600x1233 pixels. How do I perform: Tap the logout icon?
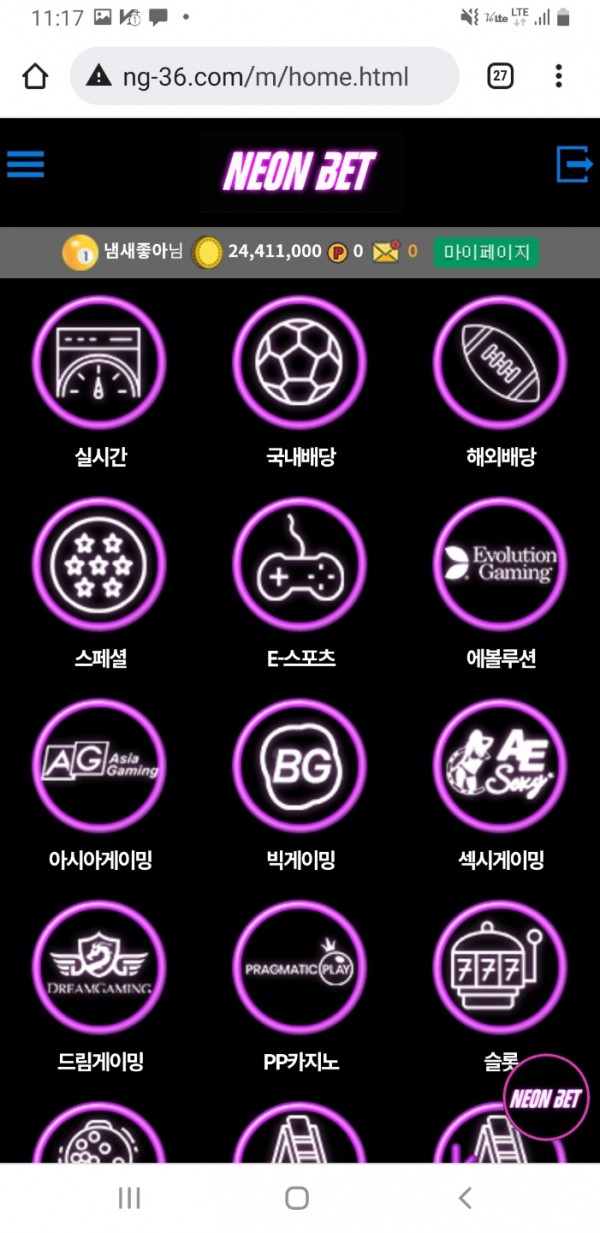tap(573, 164)
